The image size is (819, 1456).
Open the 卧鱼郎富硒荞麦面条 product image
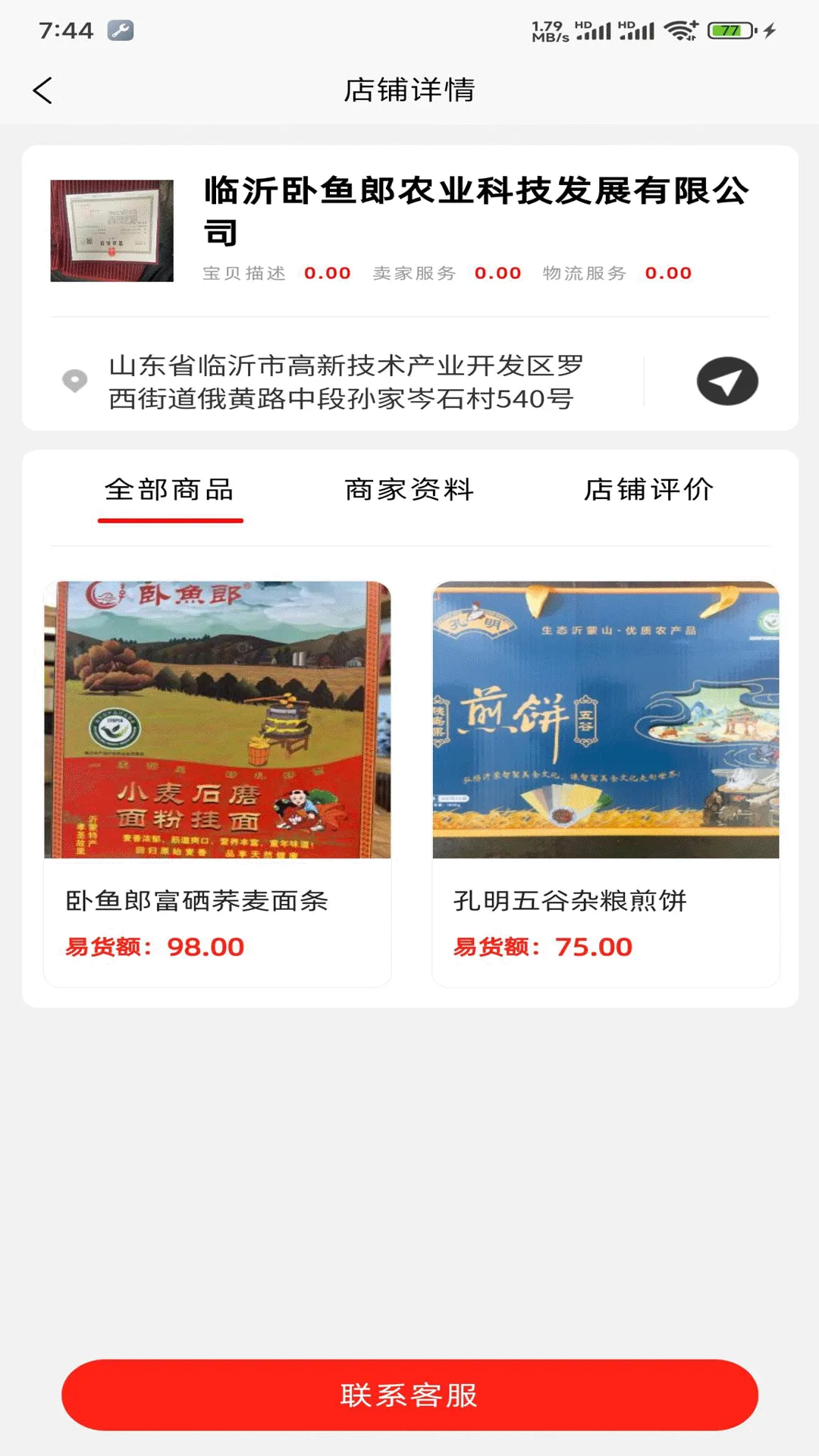(x=218, y=720)
